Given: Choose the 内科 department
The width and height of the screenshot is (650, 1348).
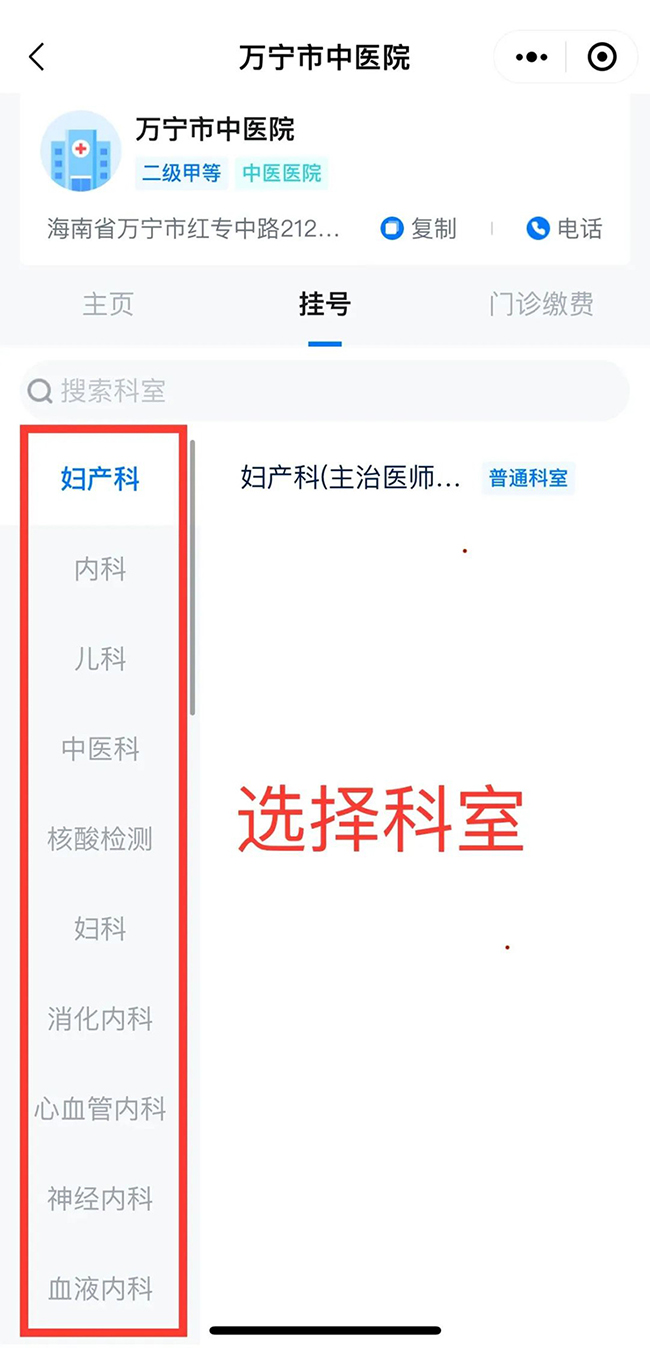Looking at the screenshot, I should click(100, 569).
